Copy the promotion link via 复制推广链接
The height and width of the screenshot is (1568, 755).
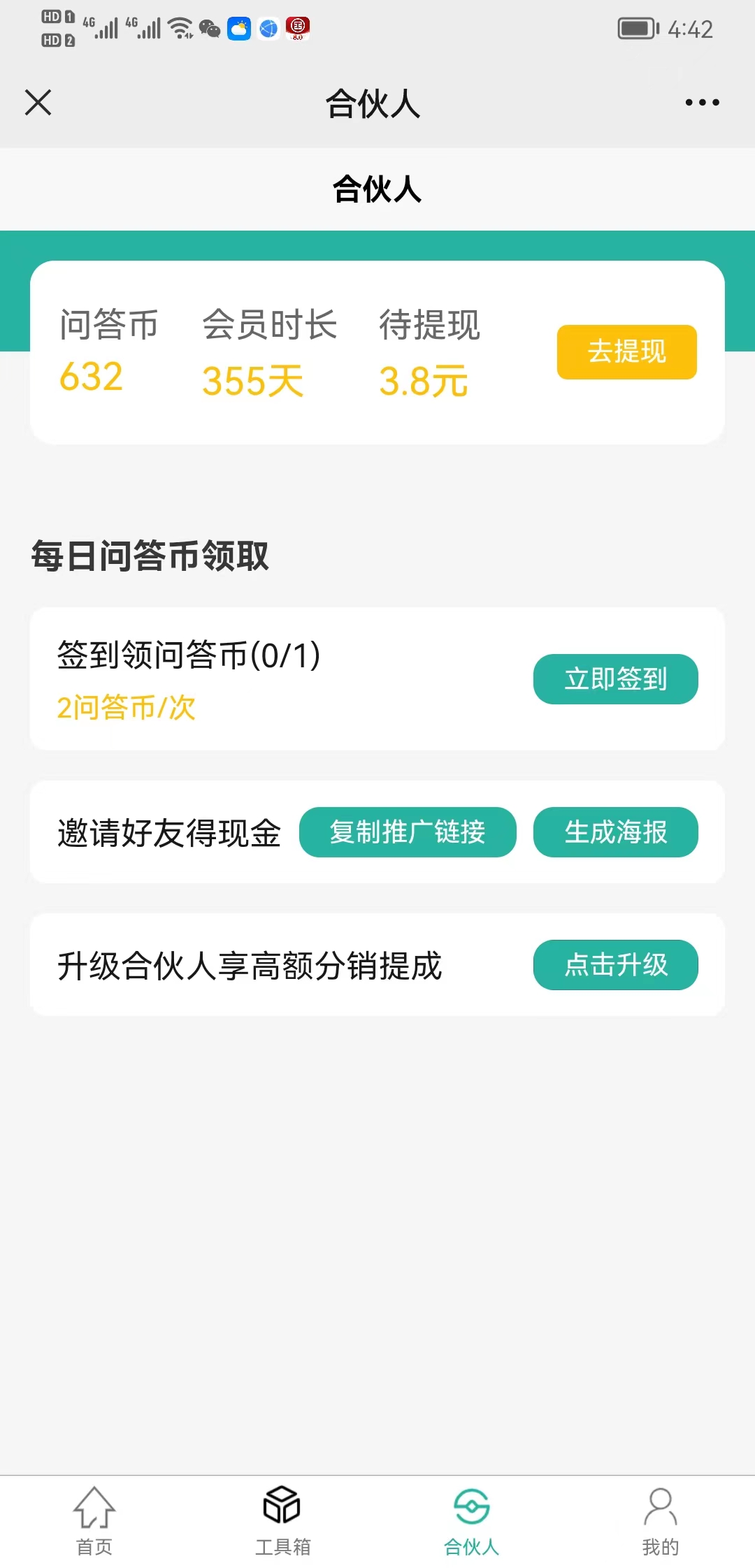408,832
